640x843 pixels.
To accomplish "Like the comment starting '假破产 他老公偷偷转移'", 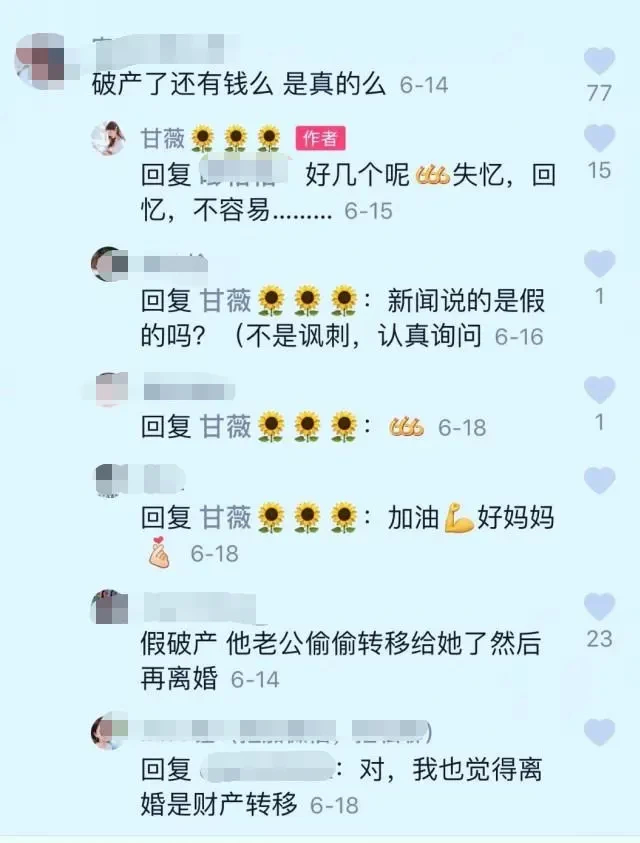I will pyautogui.click(x=599, y=607).
